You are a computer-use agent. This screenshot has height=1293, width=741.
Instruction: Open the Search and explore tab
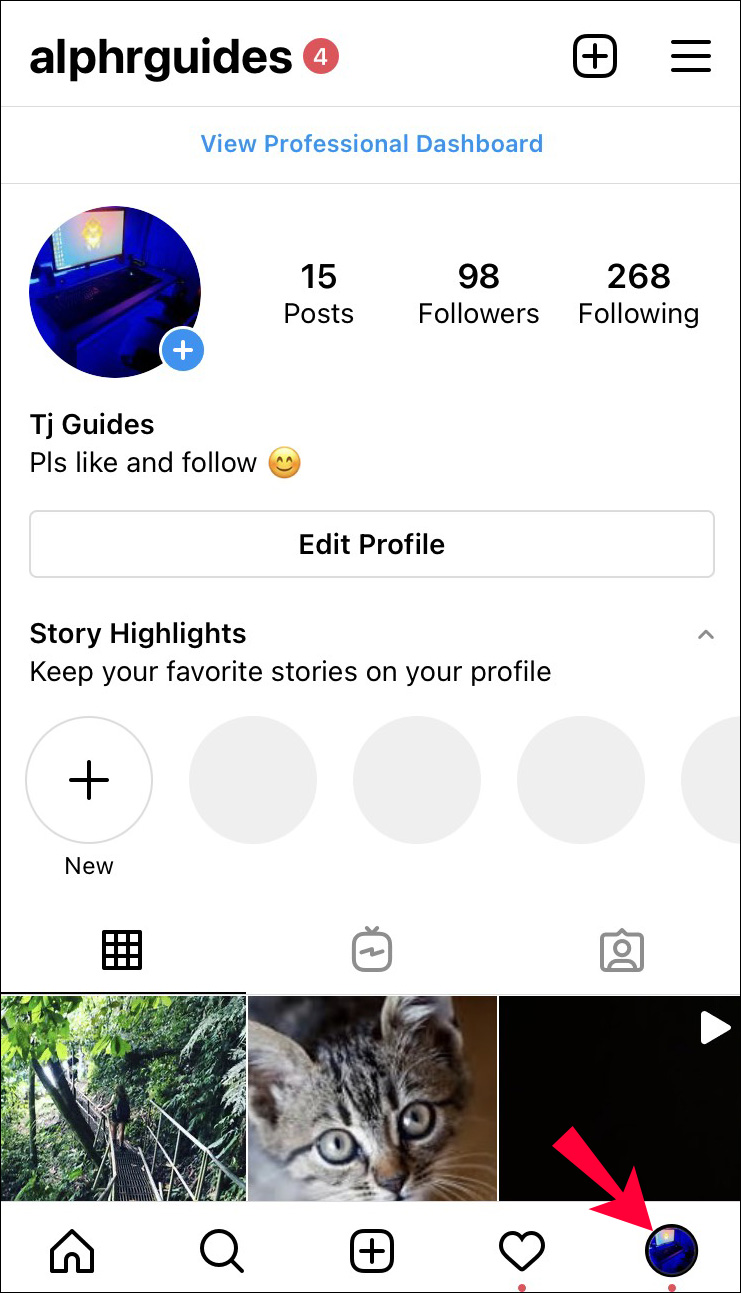(x=221, y=1250)
